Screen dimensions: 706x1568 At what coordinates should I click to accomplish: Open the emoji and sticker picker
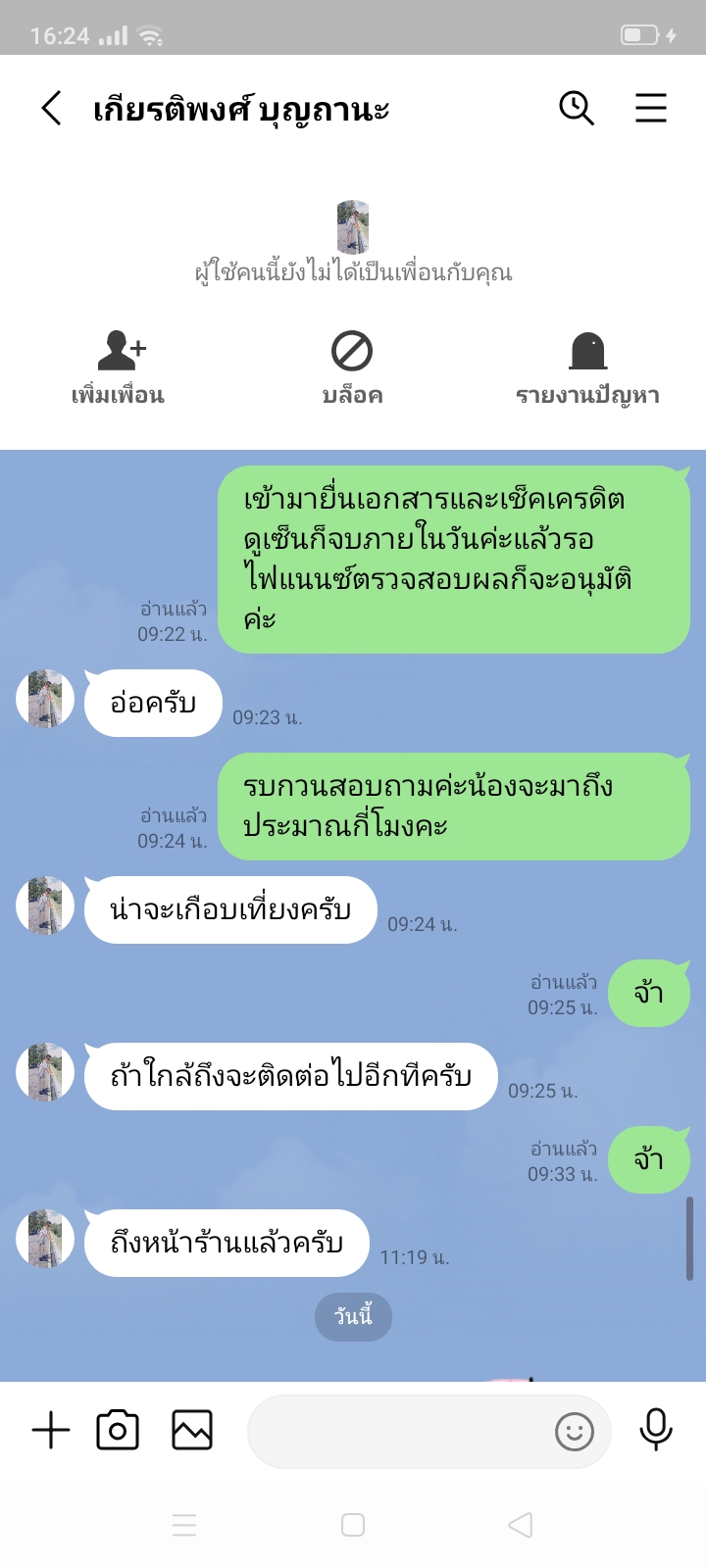575,1432
